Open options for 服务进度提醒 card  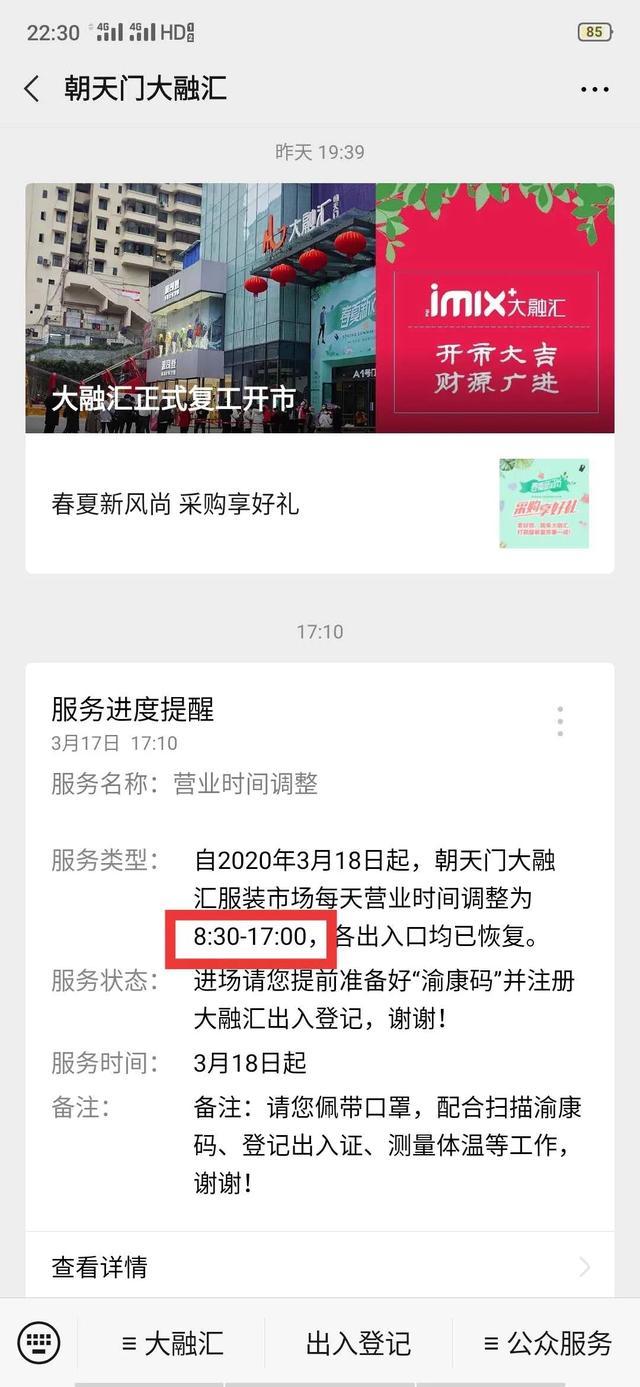[x=560, y=720]
